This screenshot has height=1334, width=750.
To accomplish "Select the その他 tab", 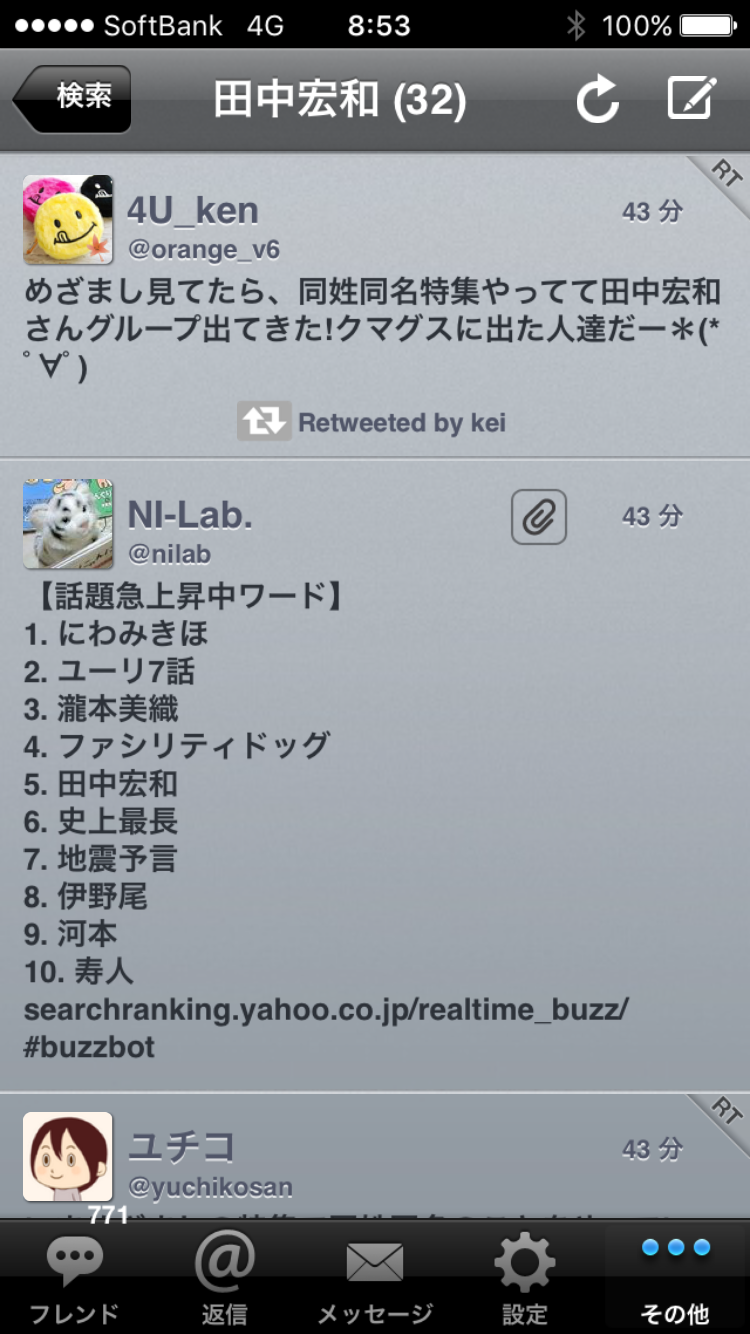I will 676,1277.
